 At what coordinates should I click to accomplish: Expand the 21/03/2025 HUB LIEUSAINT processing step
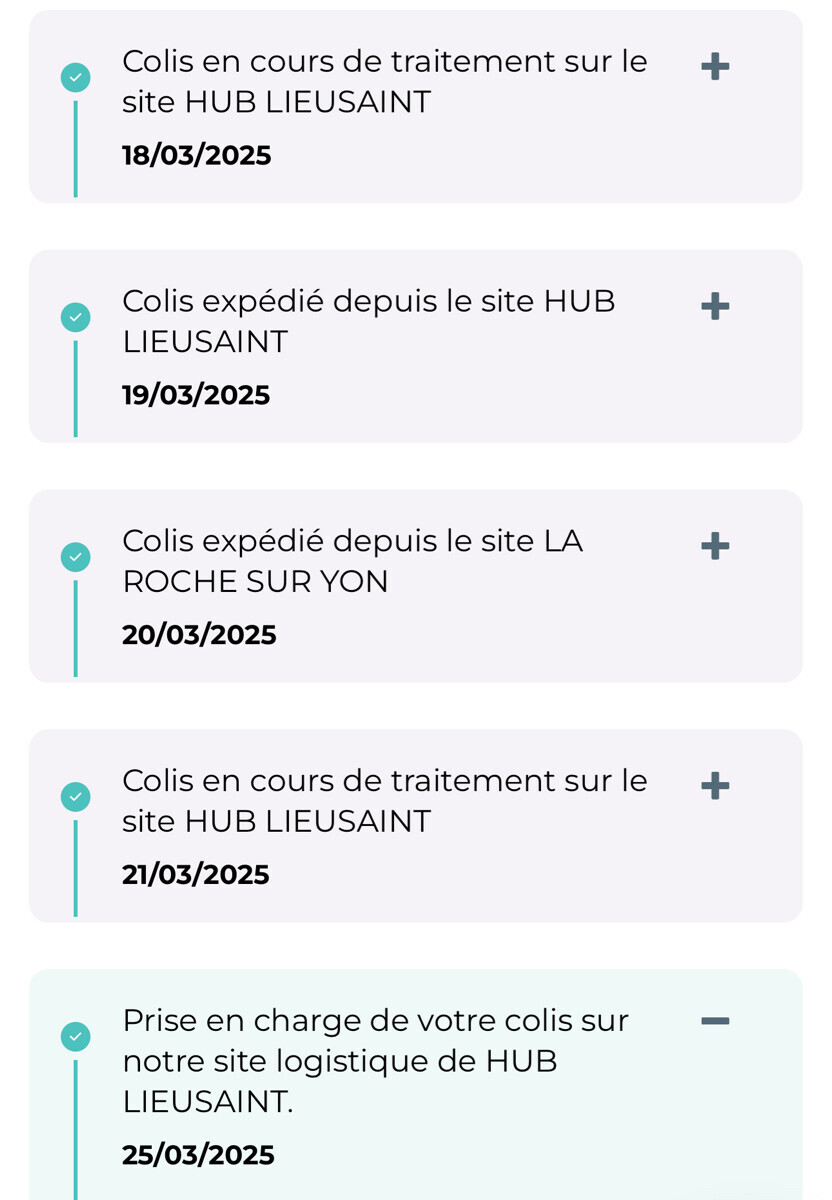[x=715, y=786]
